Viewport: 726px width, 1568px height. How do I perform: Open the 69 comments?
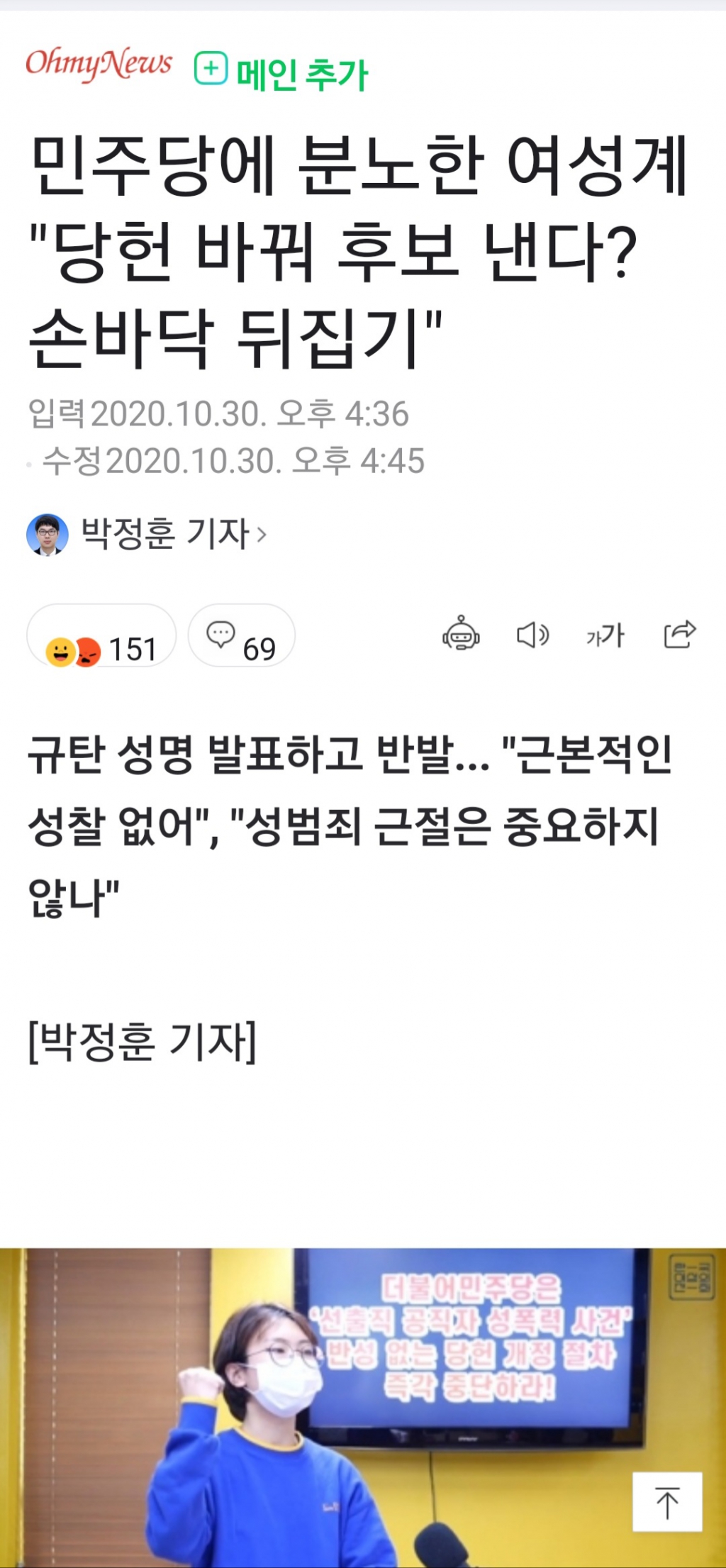(x=241, y=636)
